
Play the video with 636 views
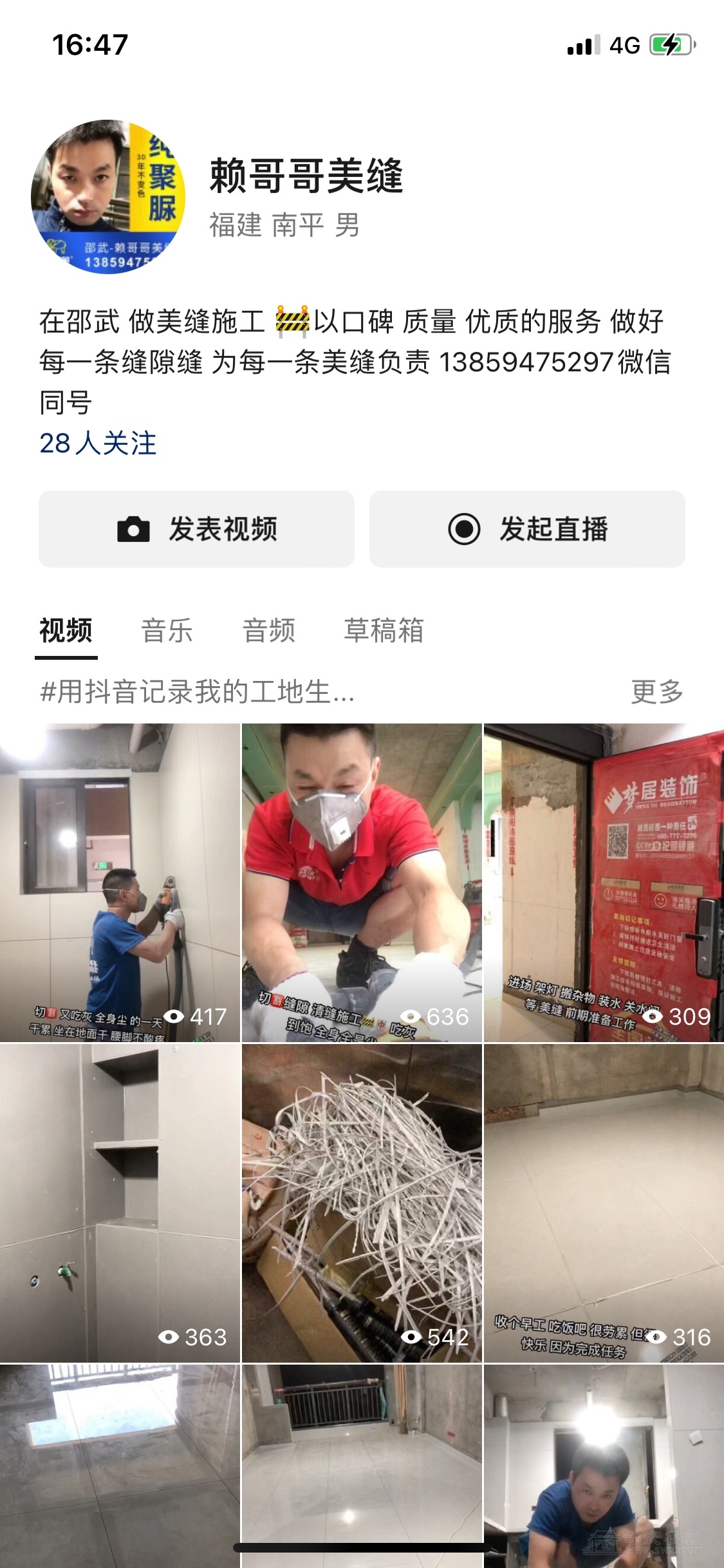(x=362, y=882)
